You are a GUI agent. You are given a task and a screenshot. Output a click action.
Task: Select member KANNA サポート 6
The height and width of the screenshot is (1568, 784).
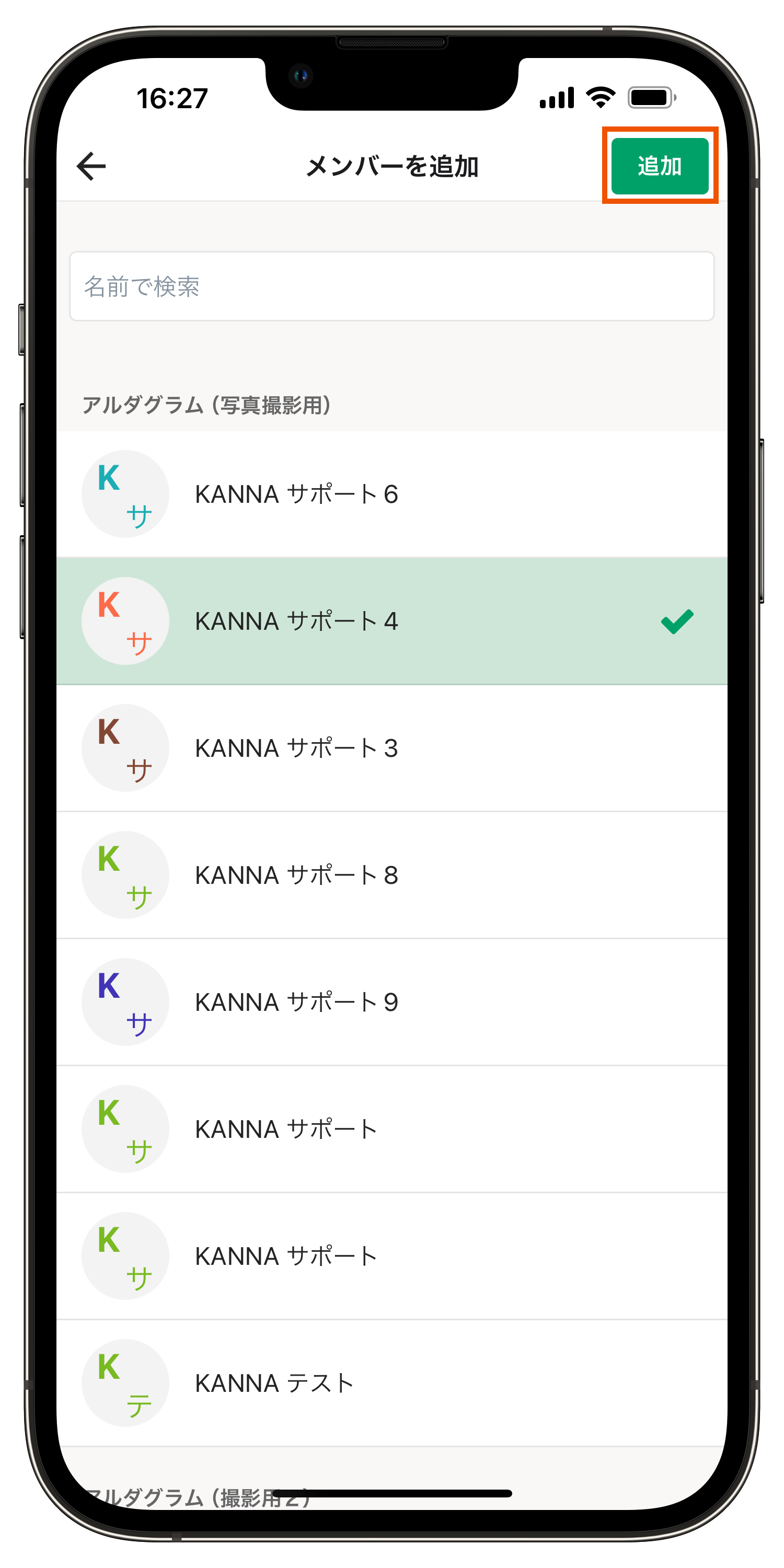(391, 493)
